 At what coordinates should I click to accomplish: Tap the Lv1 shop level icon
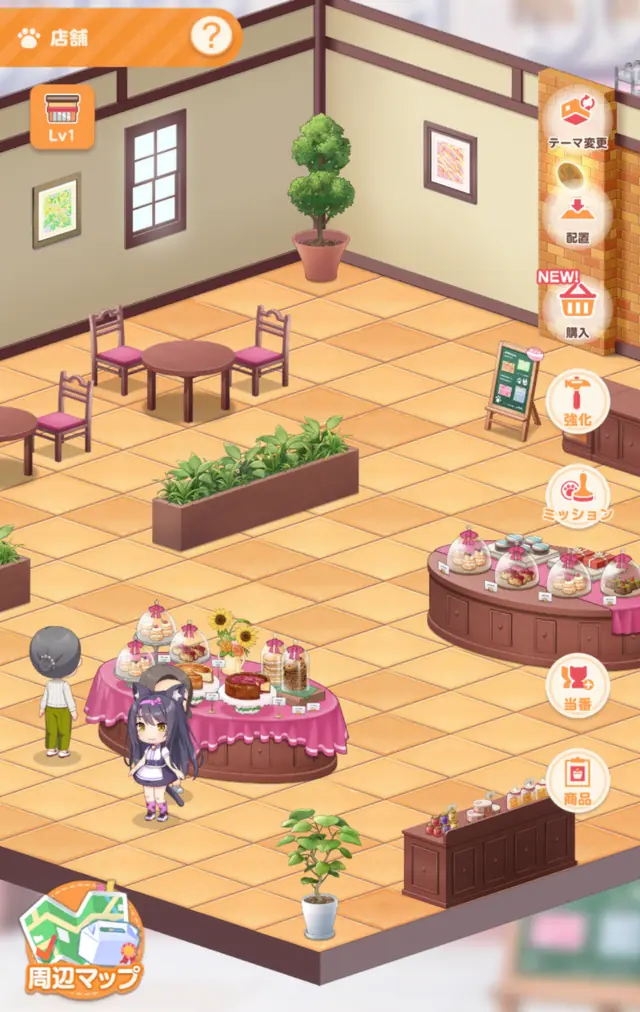click(x=63, y=116)
